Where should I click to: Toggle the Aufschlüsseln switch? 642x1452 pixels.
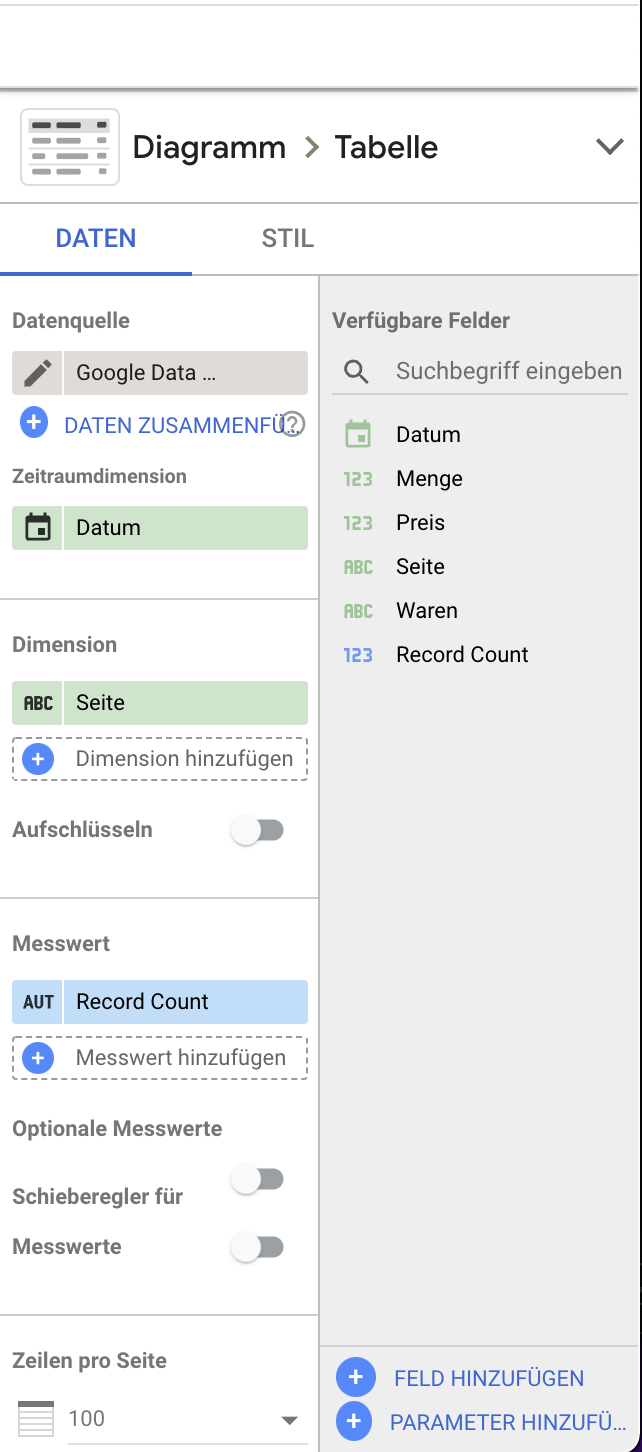click(x=258, y=830)
